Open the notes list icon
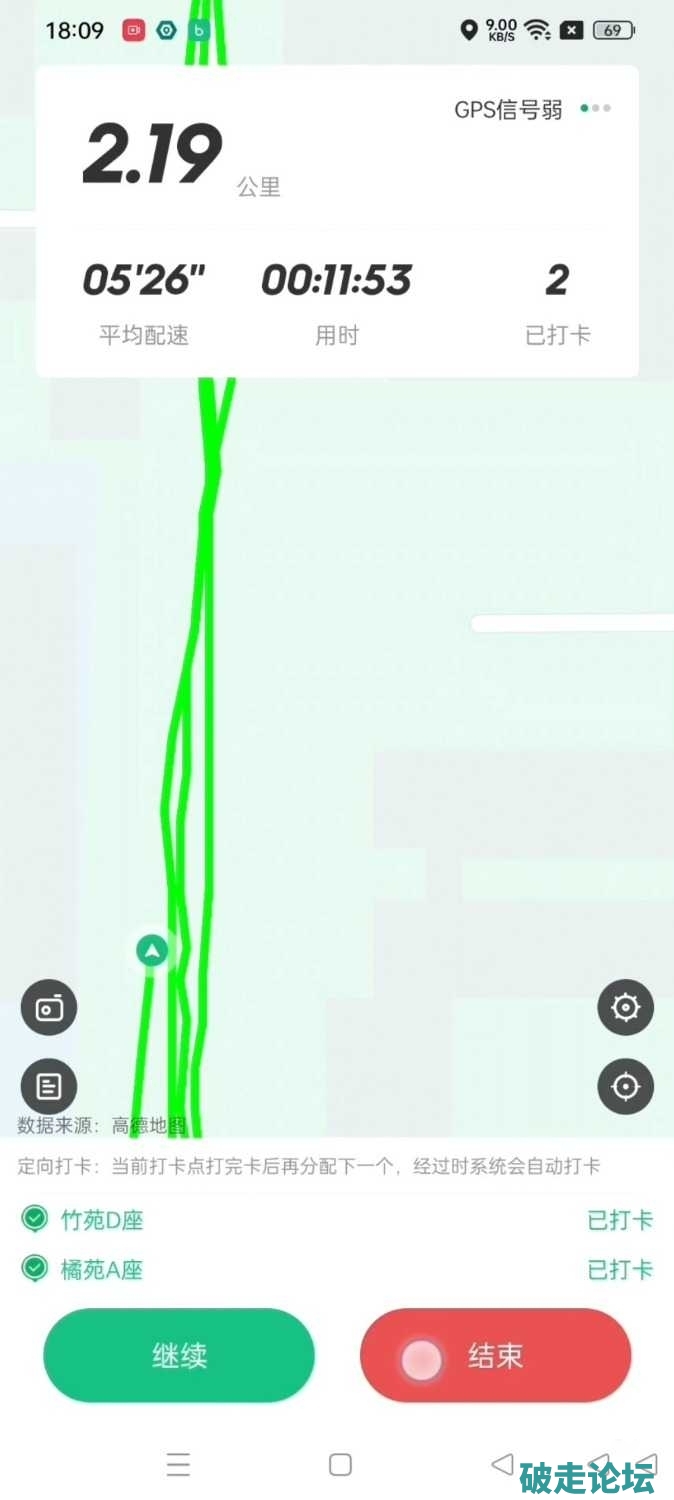The image size is (674, 1500). point(49,1086)
